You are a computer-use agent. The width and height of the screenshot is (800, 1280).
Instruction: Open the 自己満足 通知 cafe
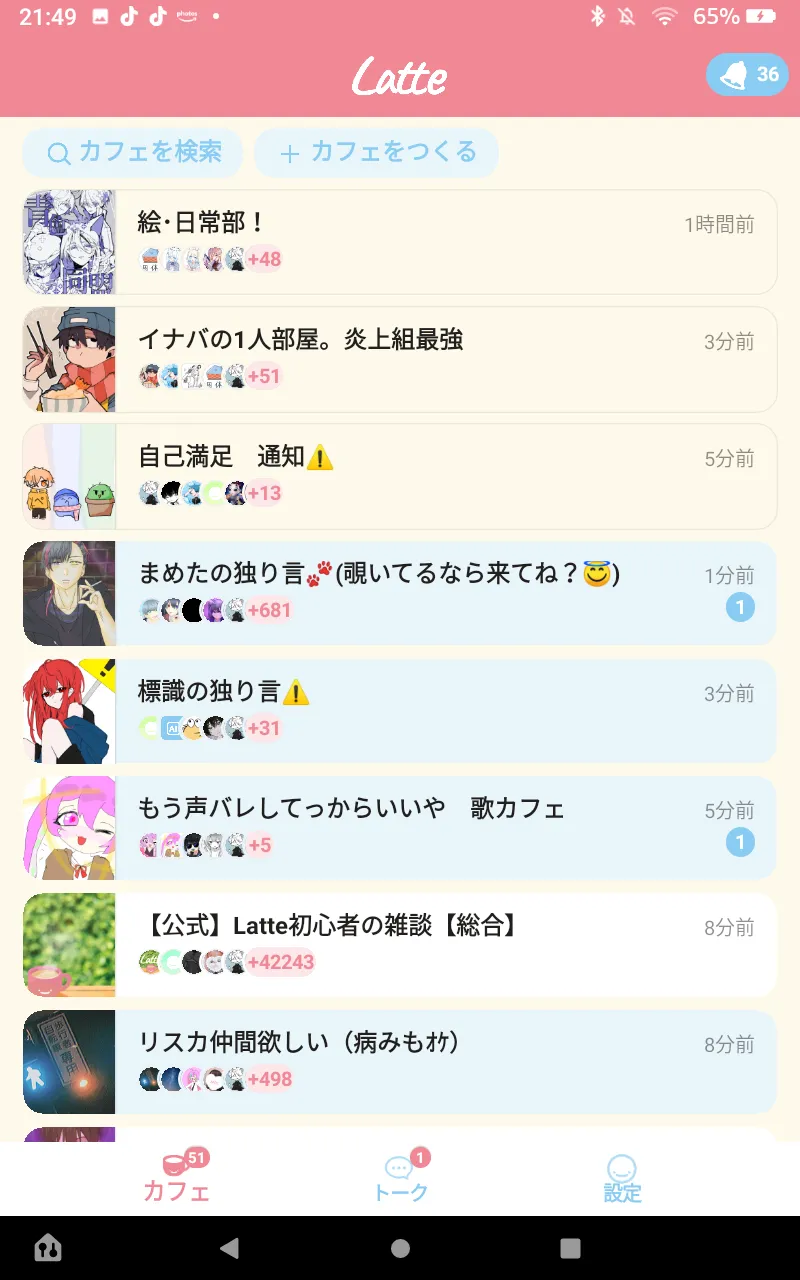pyautogui.click(x=400, y=476)
